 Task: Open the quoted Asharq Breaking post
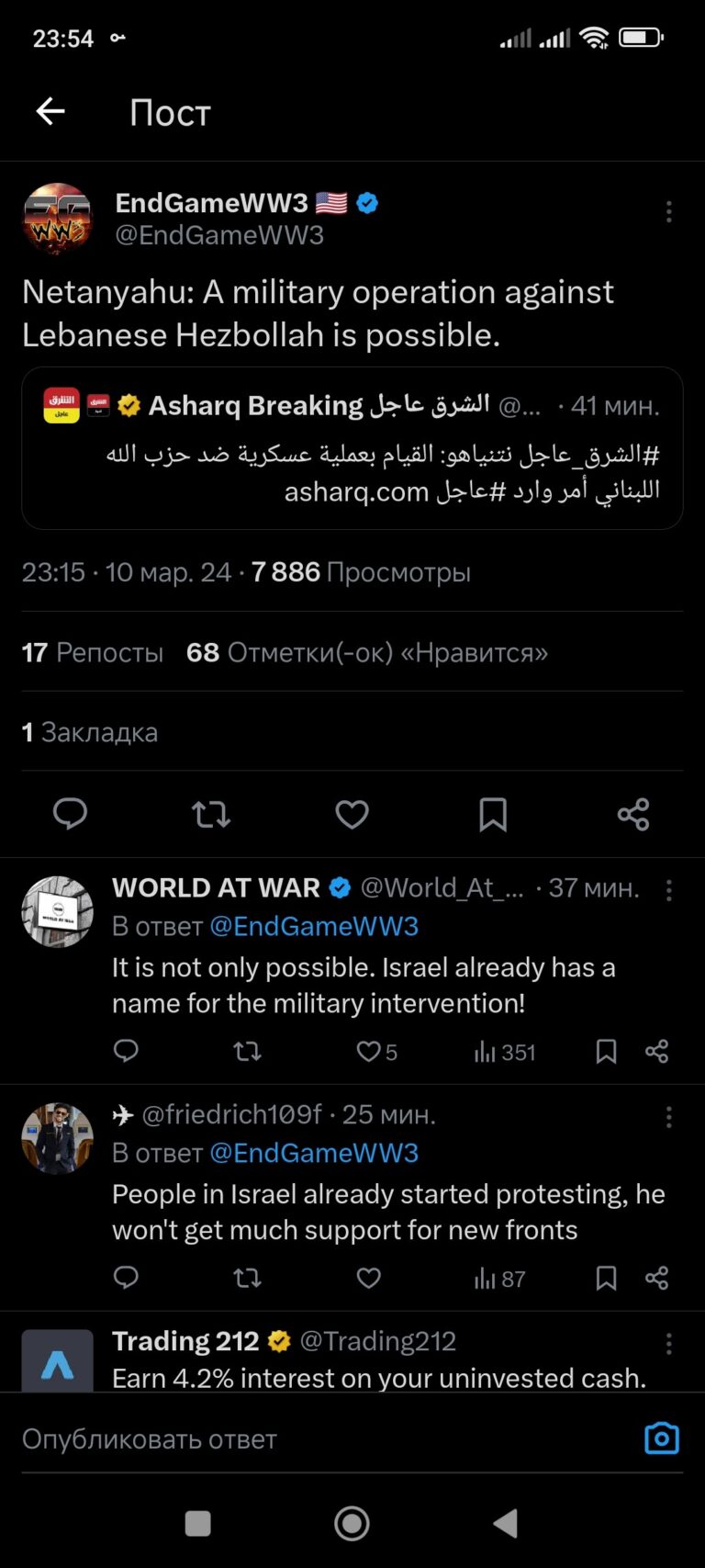pyautogui.click(x=352, y=448)
